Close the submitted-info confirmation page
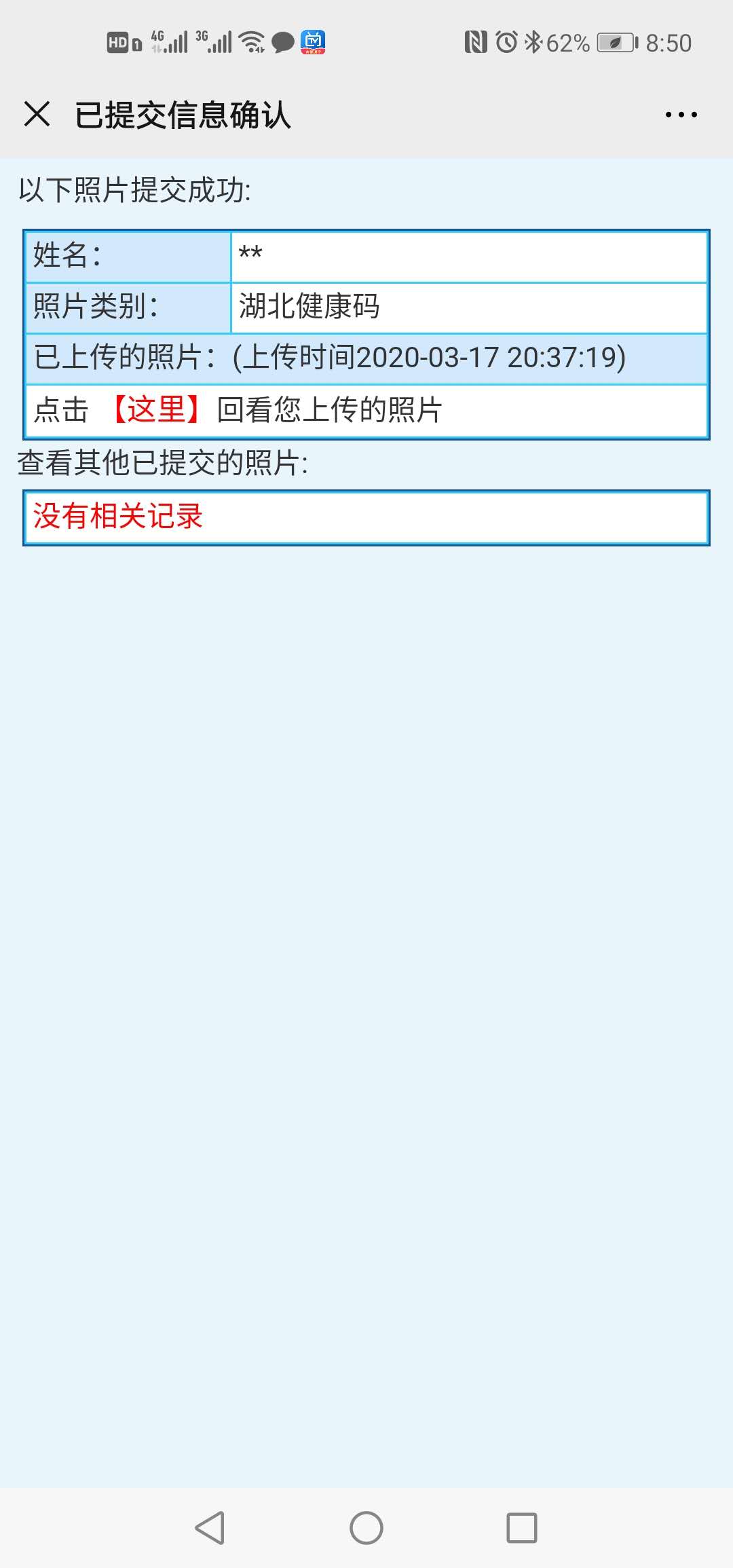733x1568 pixels. 37,114
